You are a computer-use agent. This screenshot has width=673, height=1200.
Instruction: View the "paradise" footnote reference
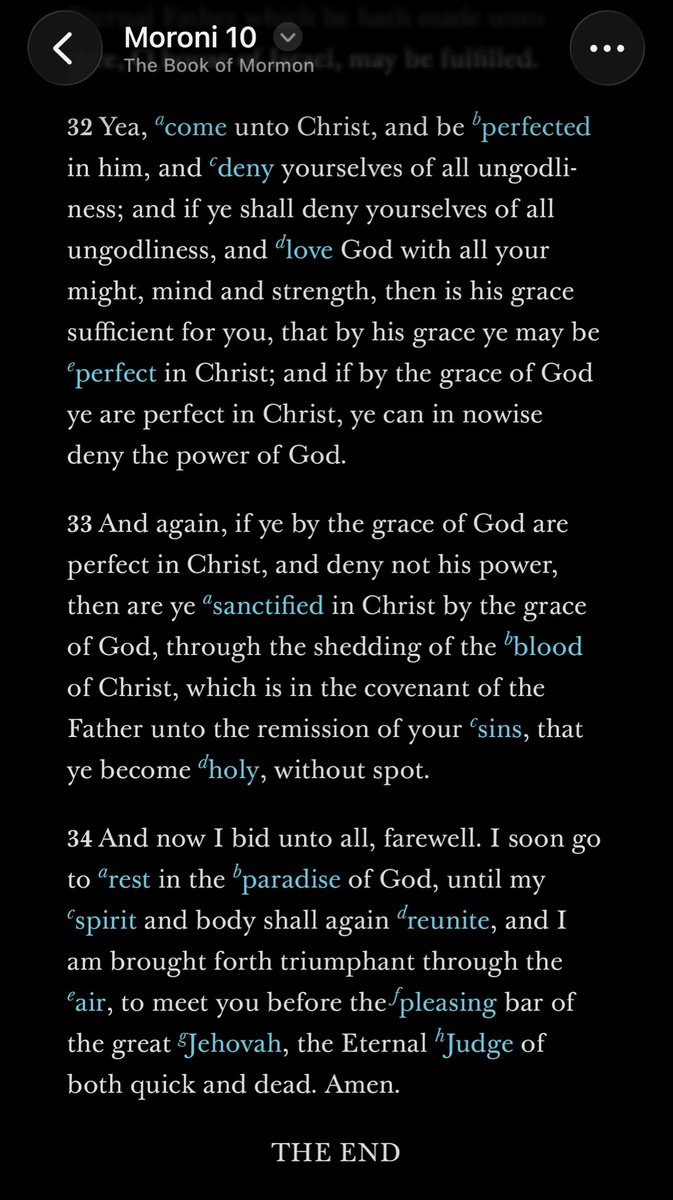tap(290, 879)
